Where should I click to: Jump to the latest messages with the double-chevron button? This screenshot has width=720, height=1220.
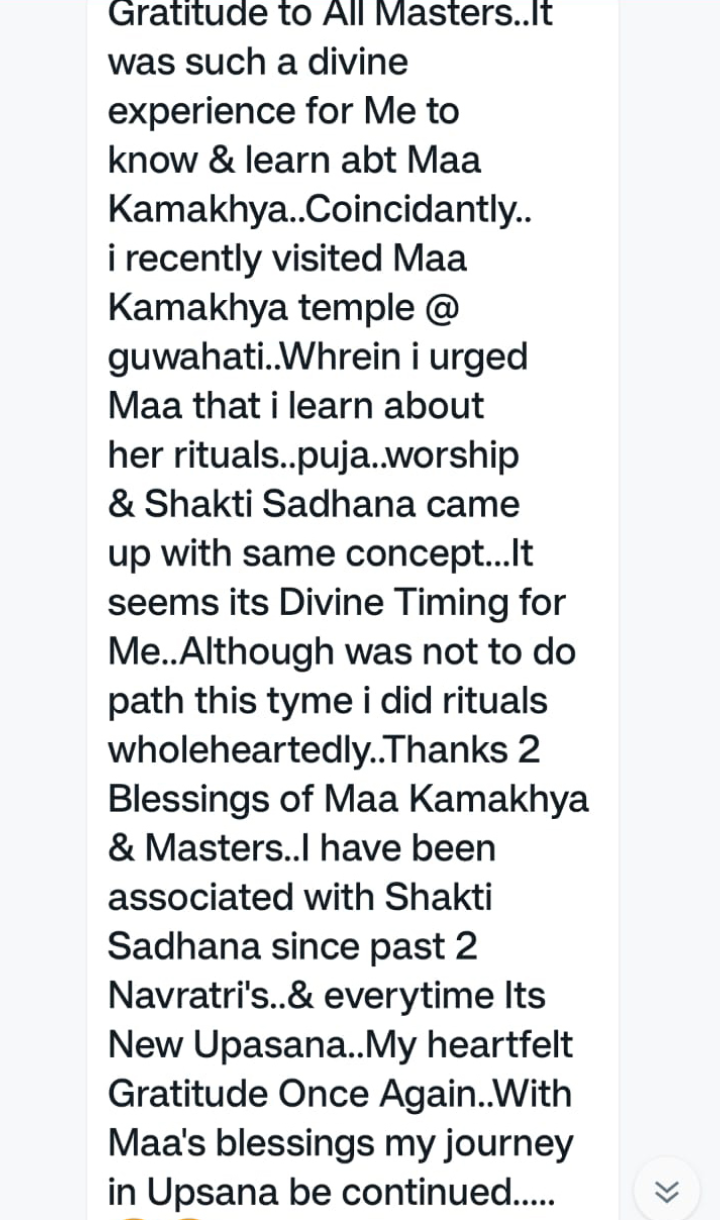[667, 1190]
